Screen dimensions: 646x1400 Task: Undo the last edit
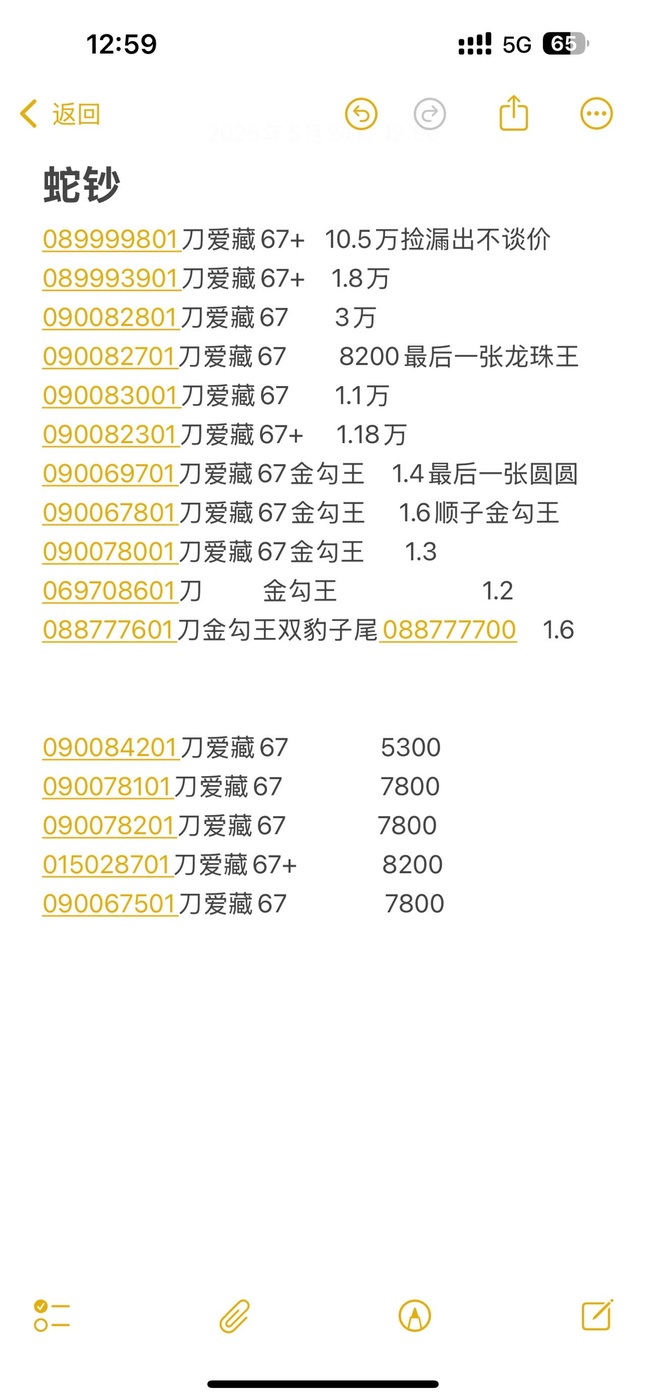(361, 114)
